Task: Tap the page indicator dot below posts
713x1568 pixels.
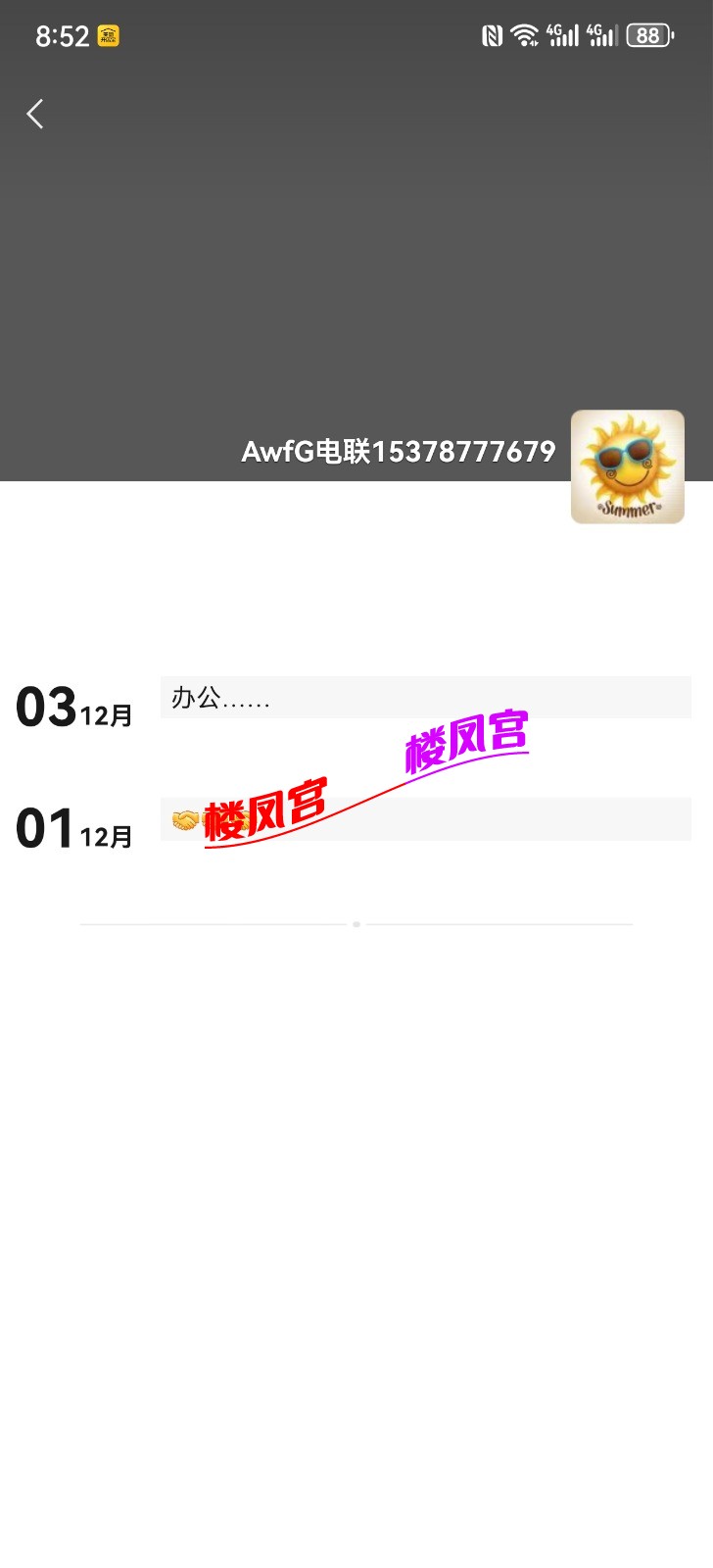Action: point(357,922)
